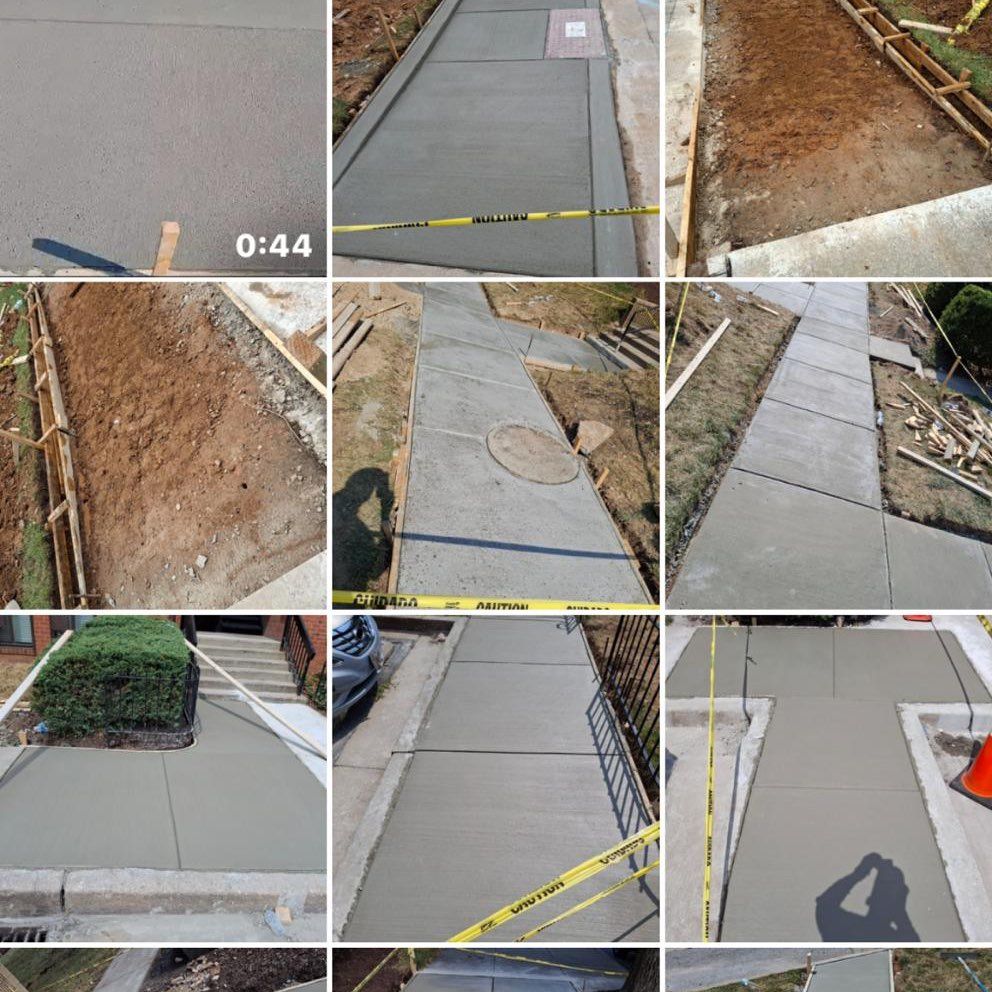Viewport: 992px width, 992px height.
Task: Open photo of sidewalk with red brick patch
Action: click(x=495, y=138)
